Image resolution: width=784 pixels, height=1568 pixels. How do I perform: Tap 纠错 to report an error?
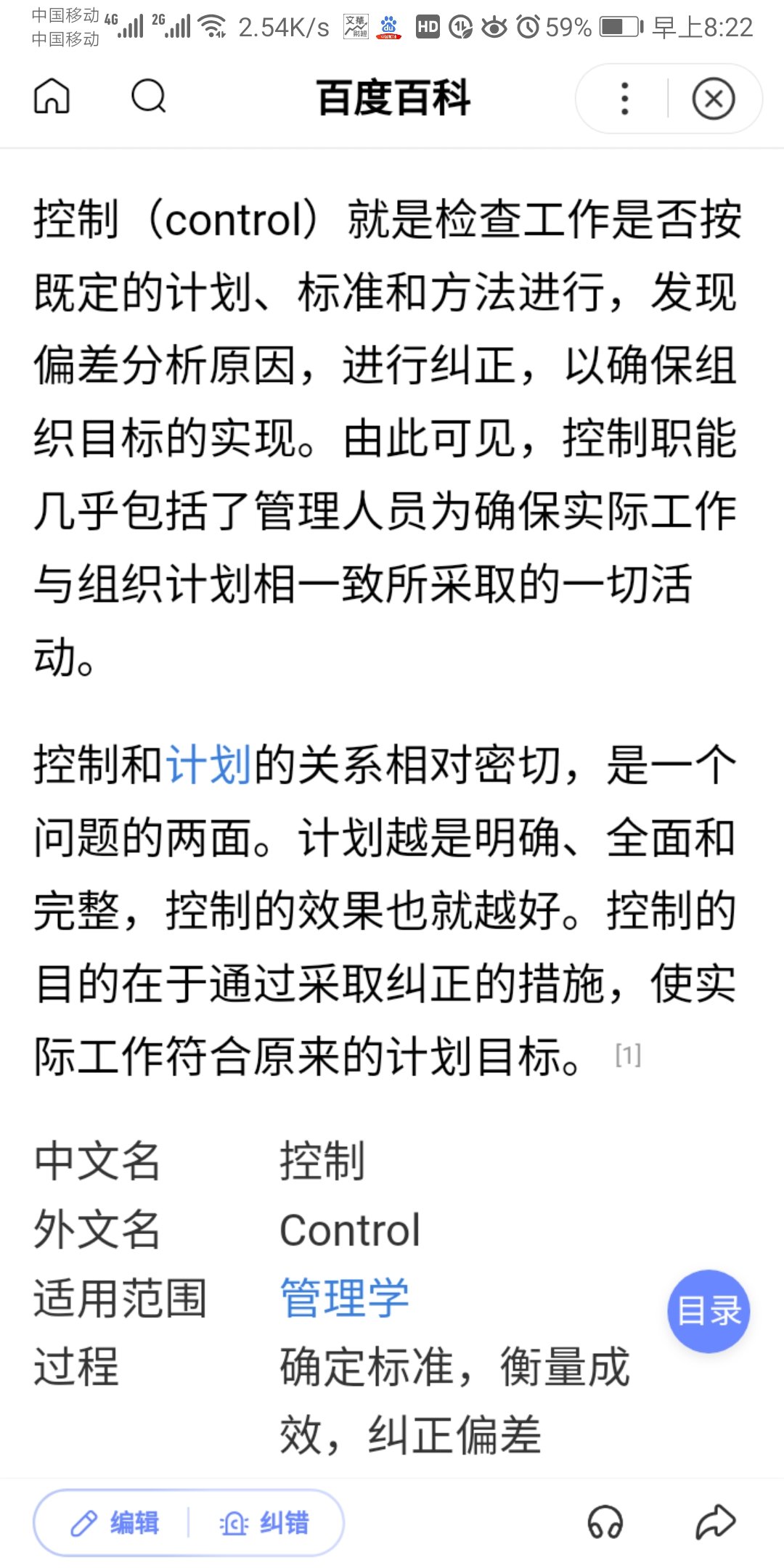tap(265, 1523)
